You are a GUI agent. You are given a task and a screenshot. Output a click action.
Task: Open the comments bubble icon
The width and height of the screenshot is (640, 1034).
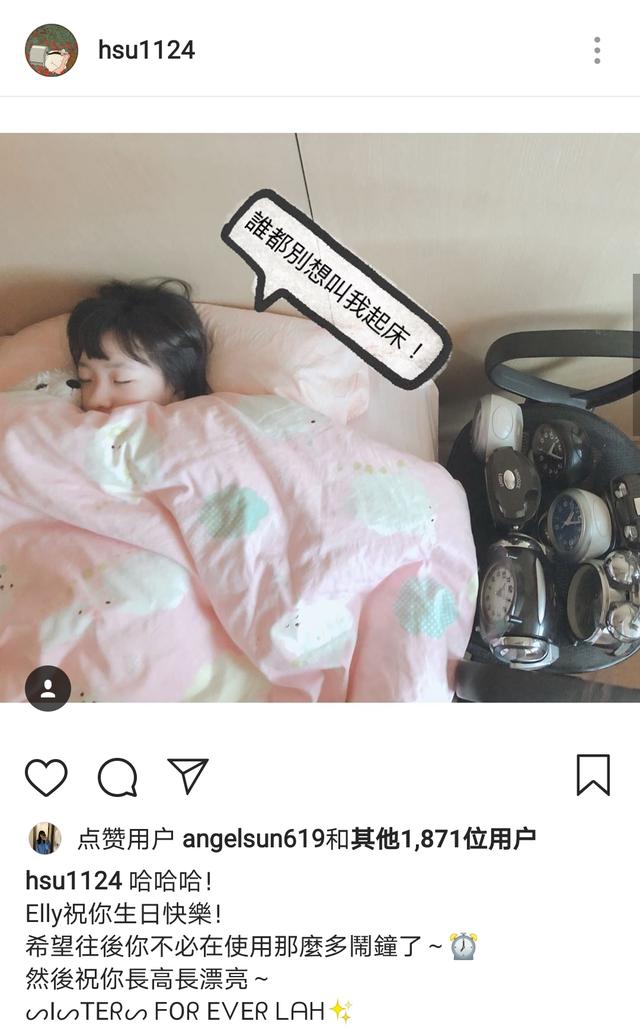[117, 777]
